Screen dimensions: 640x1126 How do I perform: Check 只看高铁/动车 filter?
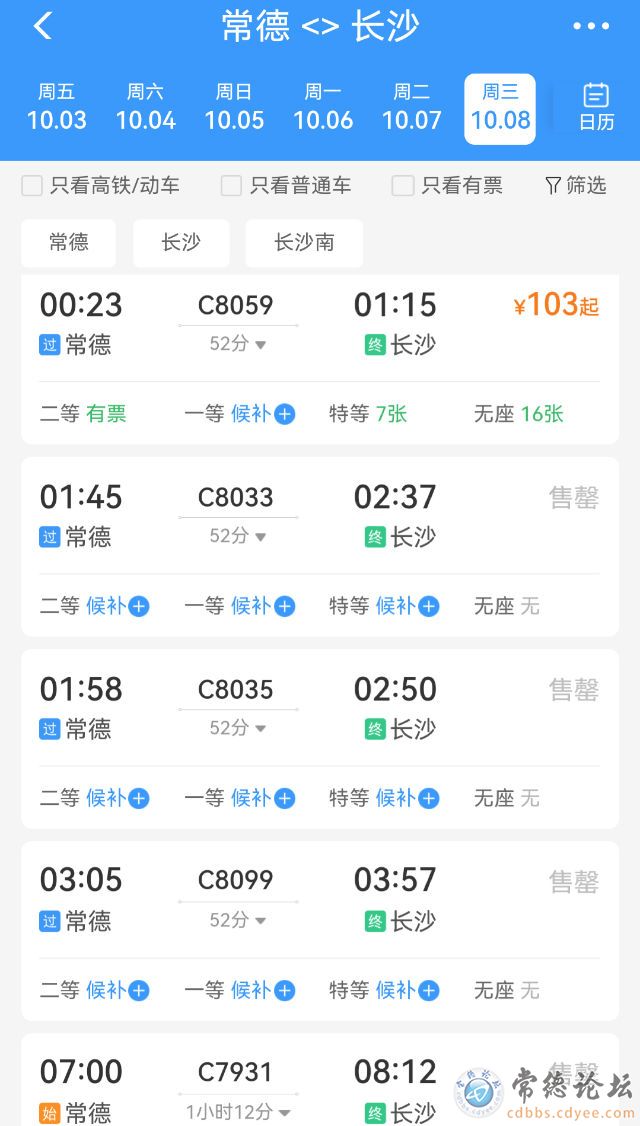point(32,185)
